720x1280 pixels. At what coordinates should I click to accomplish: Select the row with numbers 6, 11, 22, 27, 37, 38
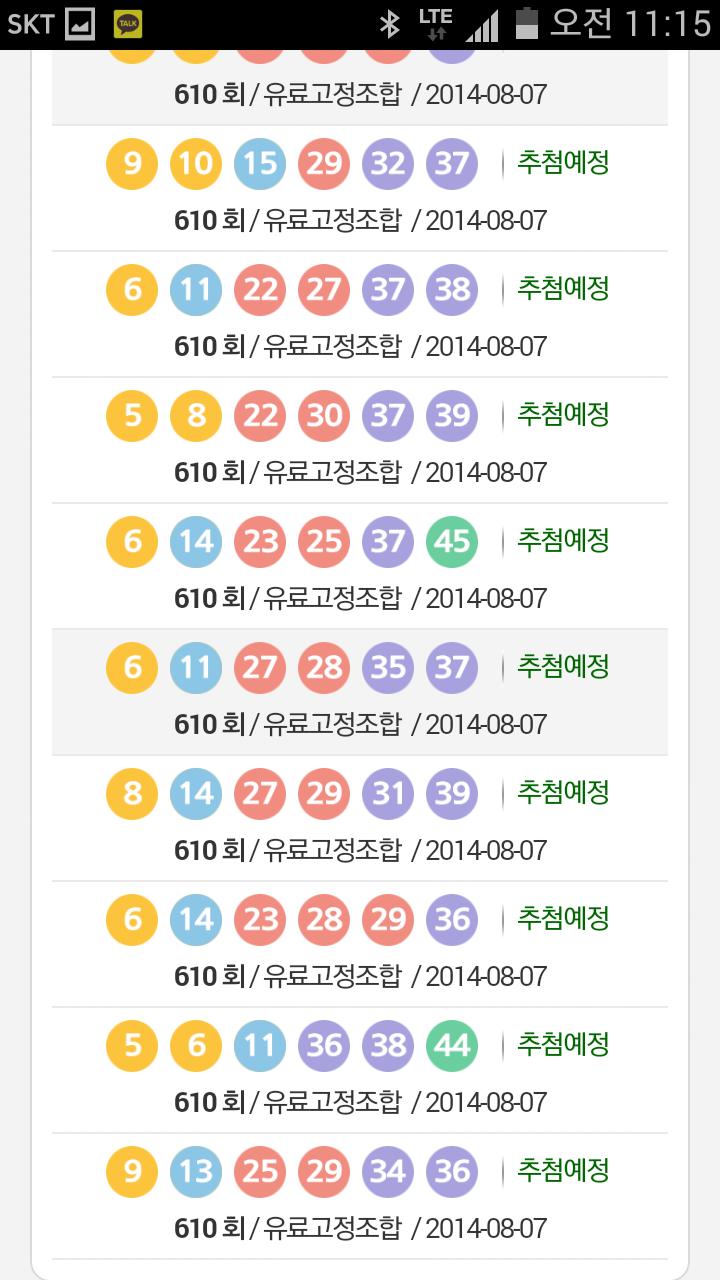(360, 314)
